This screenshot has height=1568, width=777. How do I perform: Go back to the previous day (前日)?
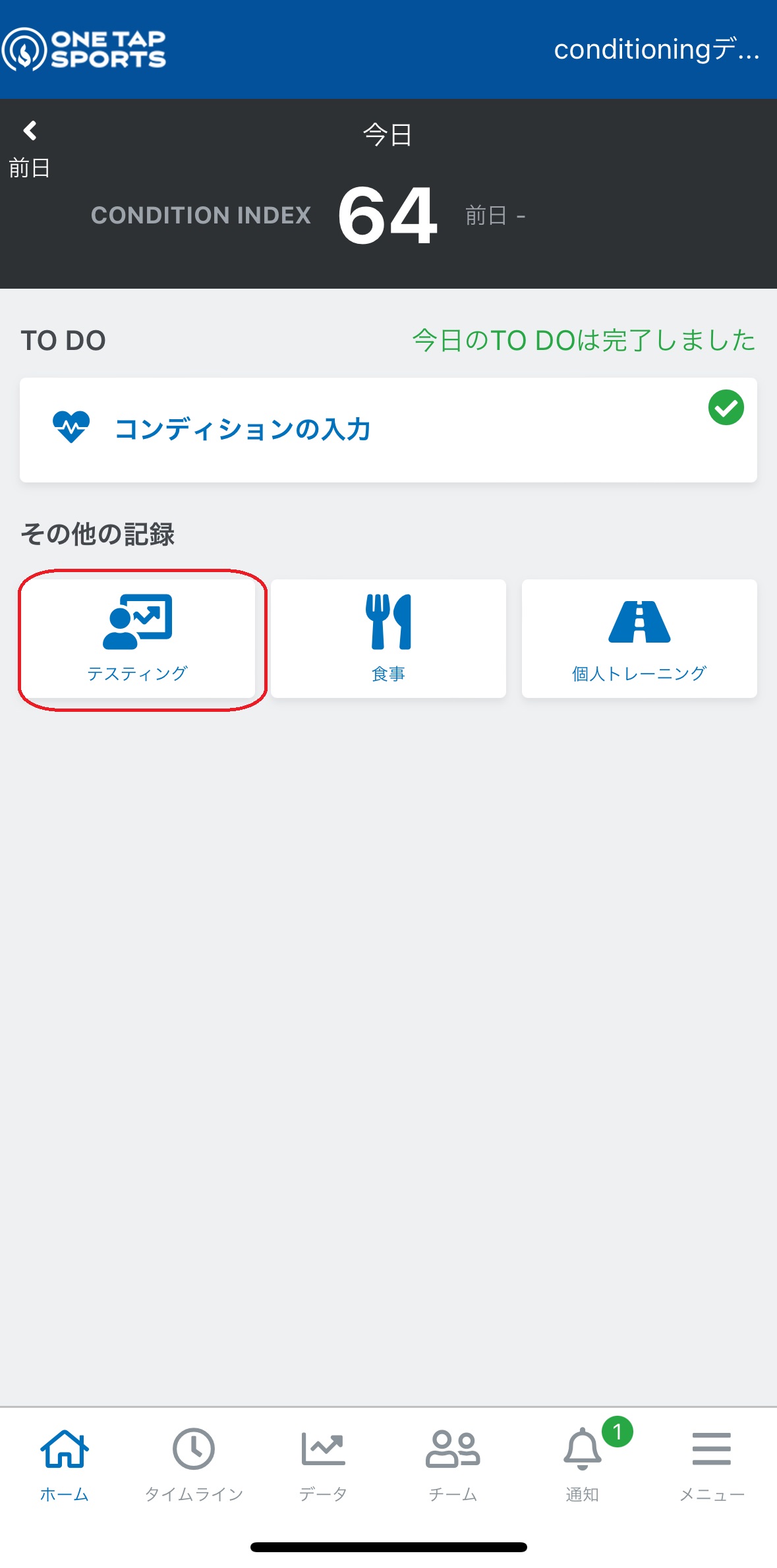pos(30,149)
